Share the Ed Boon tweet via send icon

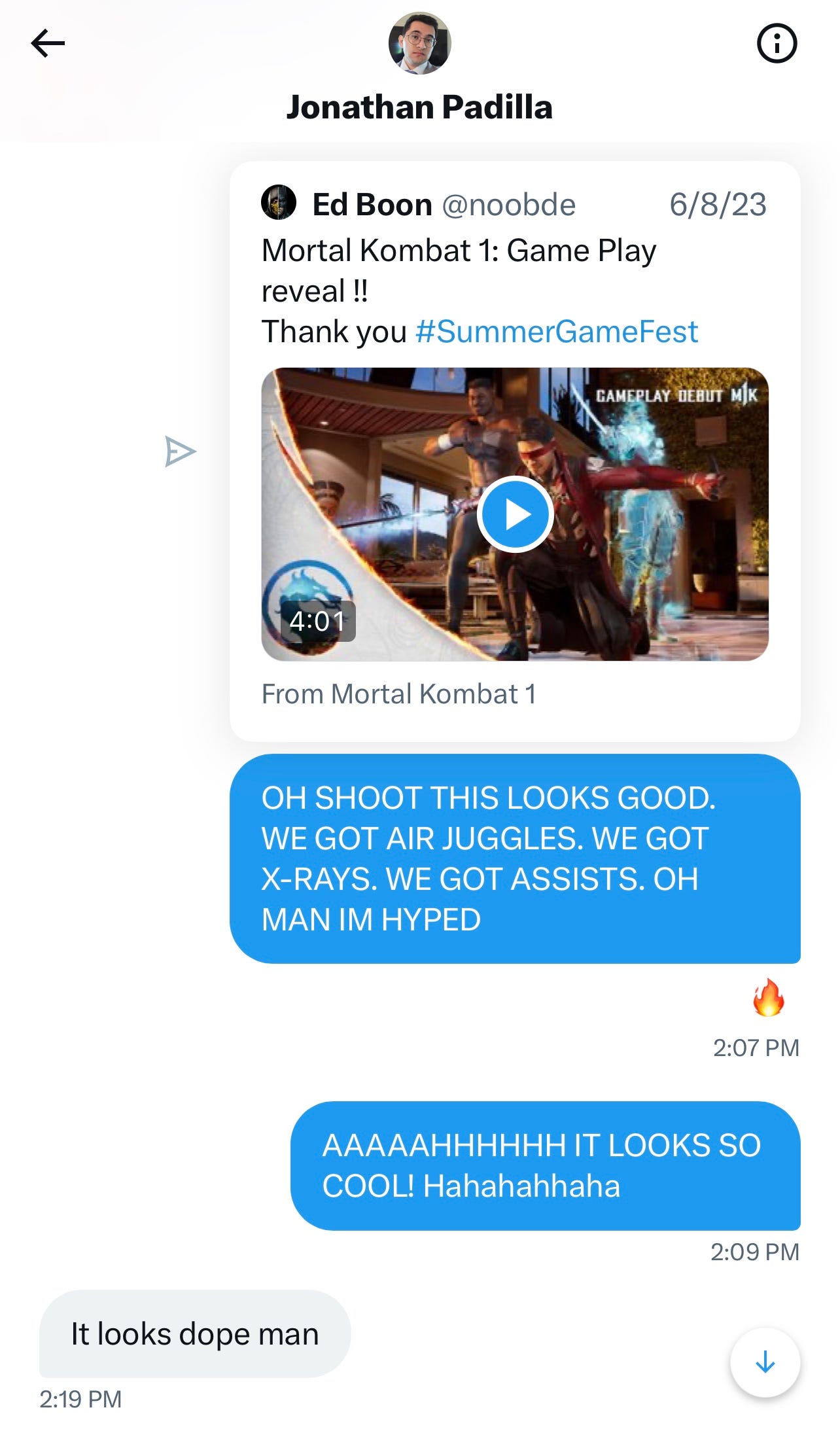180,452
